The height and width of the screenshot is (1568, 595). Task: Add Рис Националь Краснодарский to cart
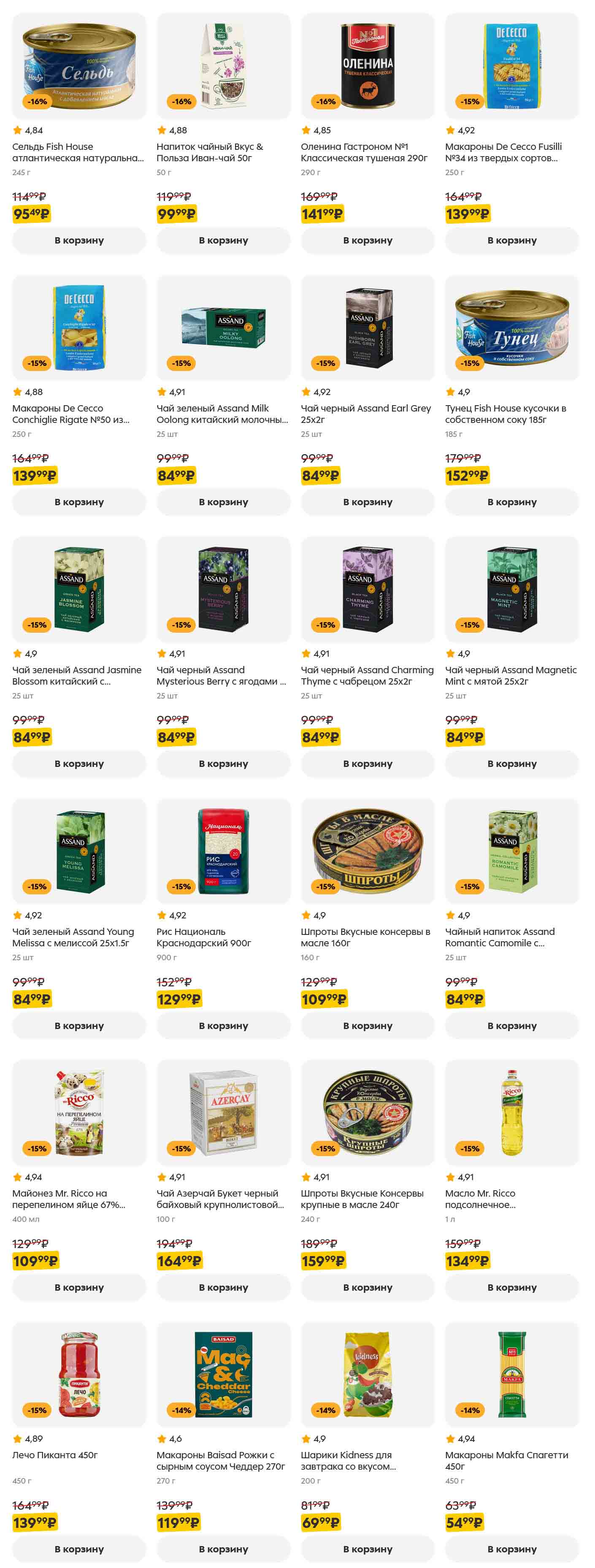point(223,1026)
